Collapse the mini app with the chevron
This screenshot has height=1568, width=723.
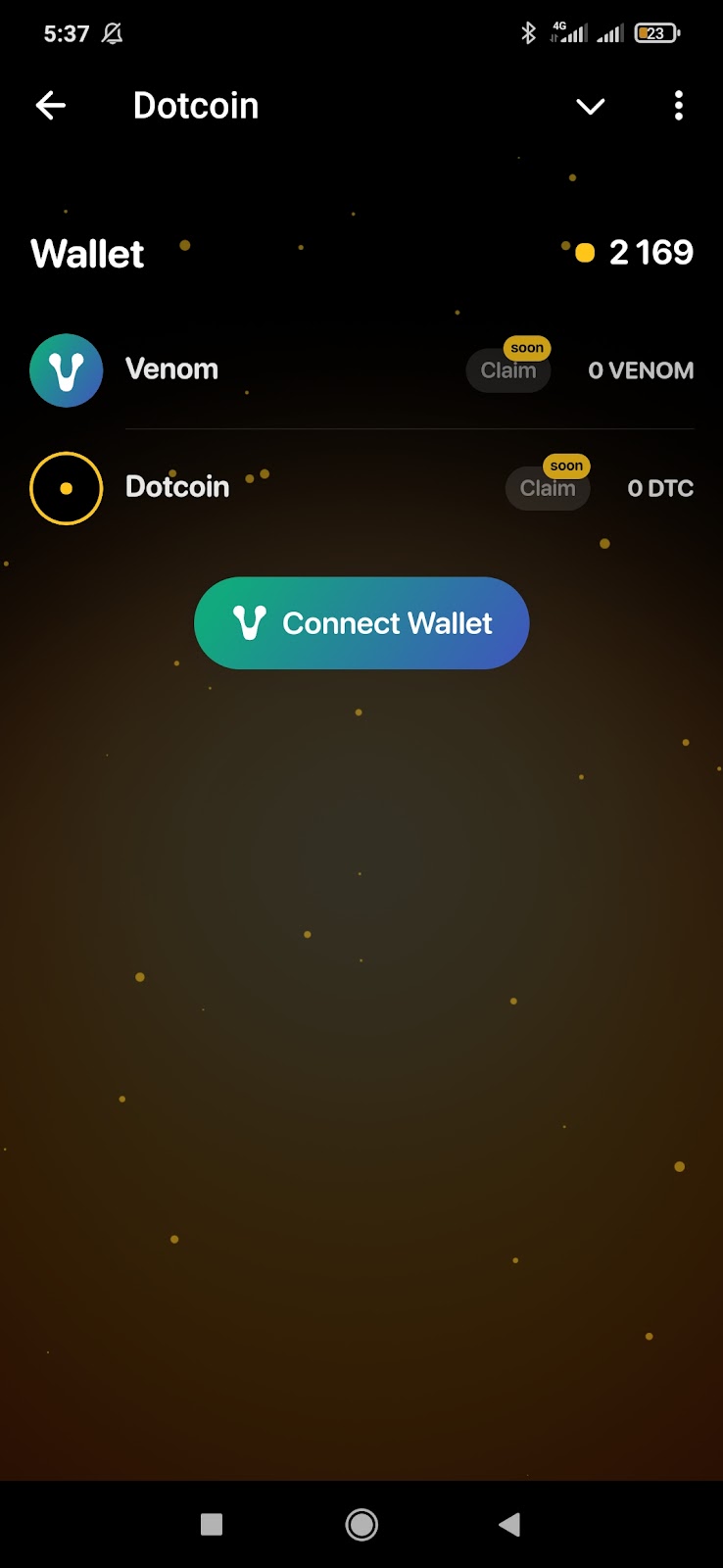[x=590, y=106]
